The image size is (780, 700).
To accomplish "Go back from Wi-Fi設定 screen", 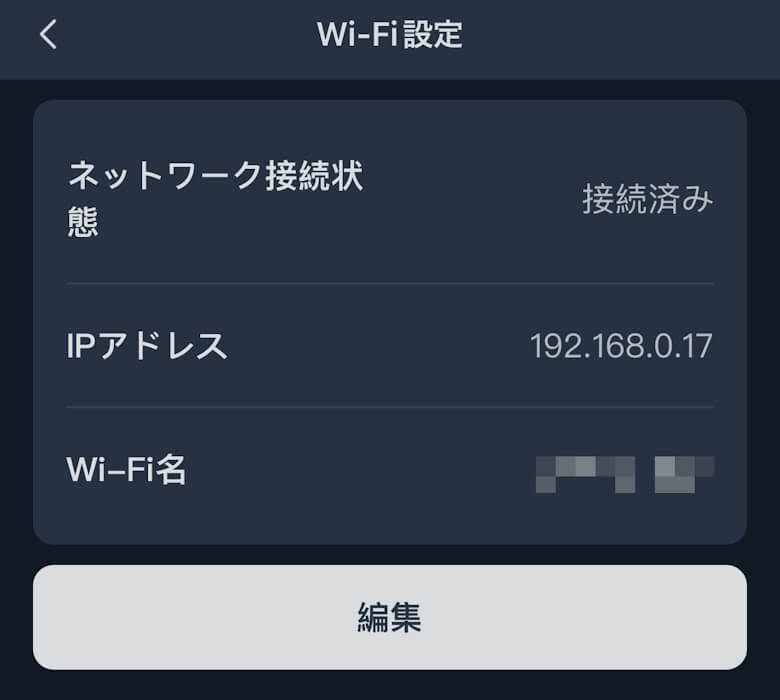I will click(48, 35).
